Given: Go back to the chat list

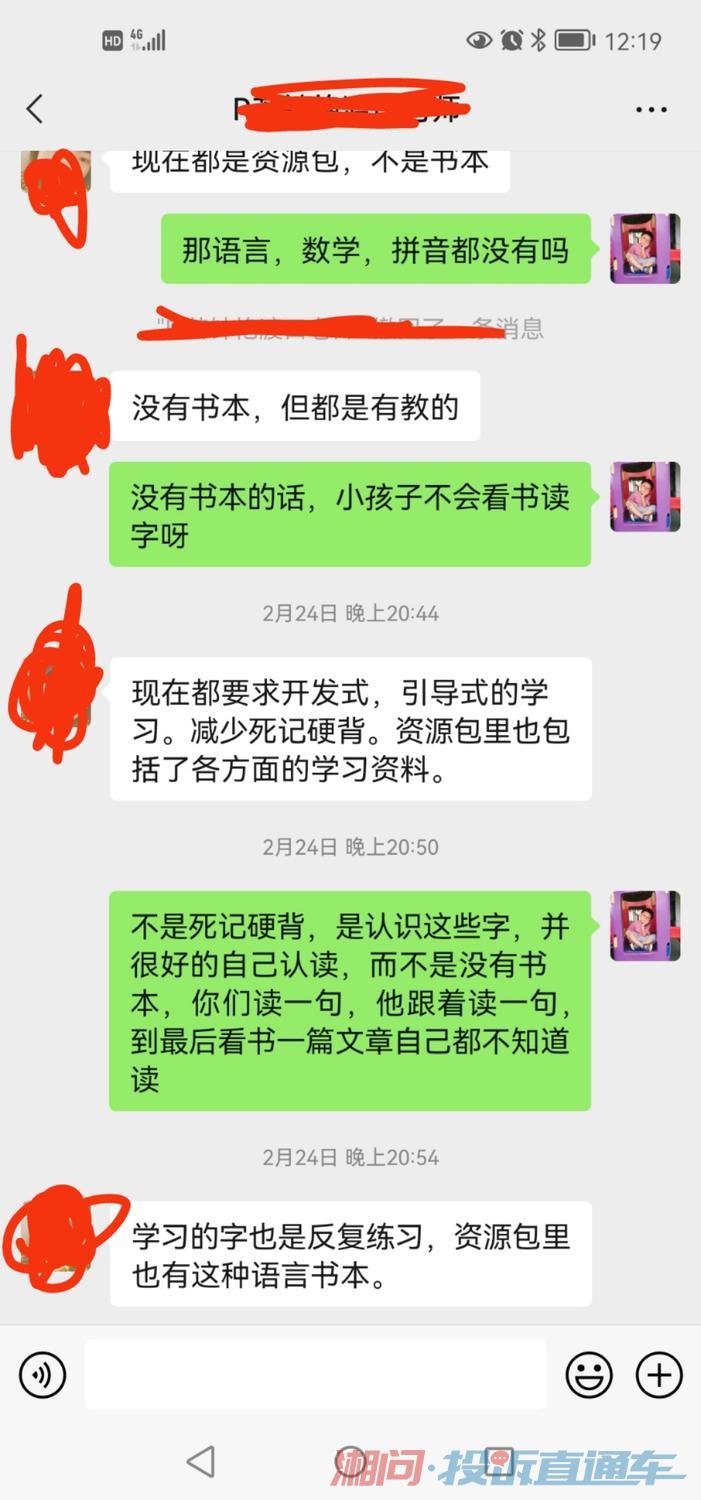Looking at the screenshot, I should (x=35, y=109).
